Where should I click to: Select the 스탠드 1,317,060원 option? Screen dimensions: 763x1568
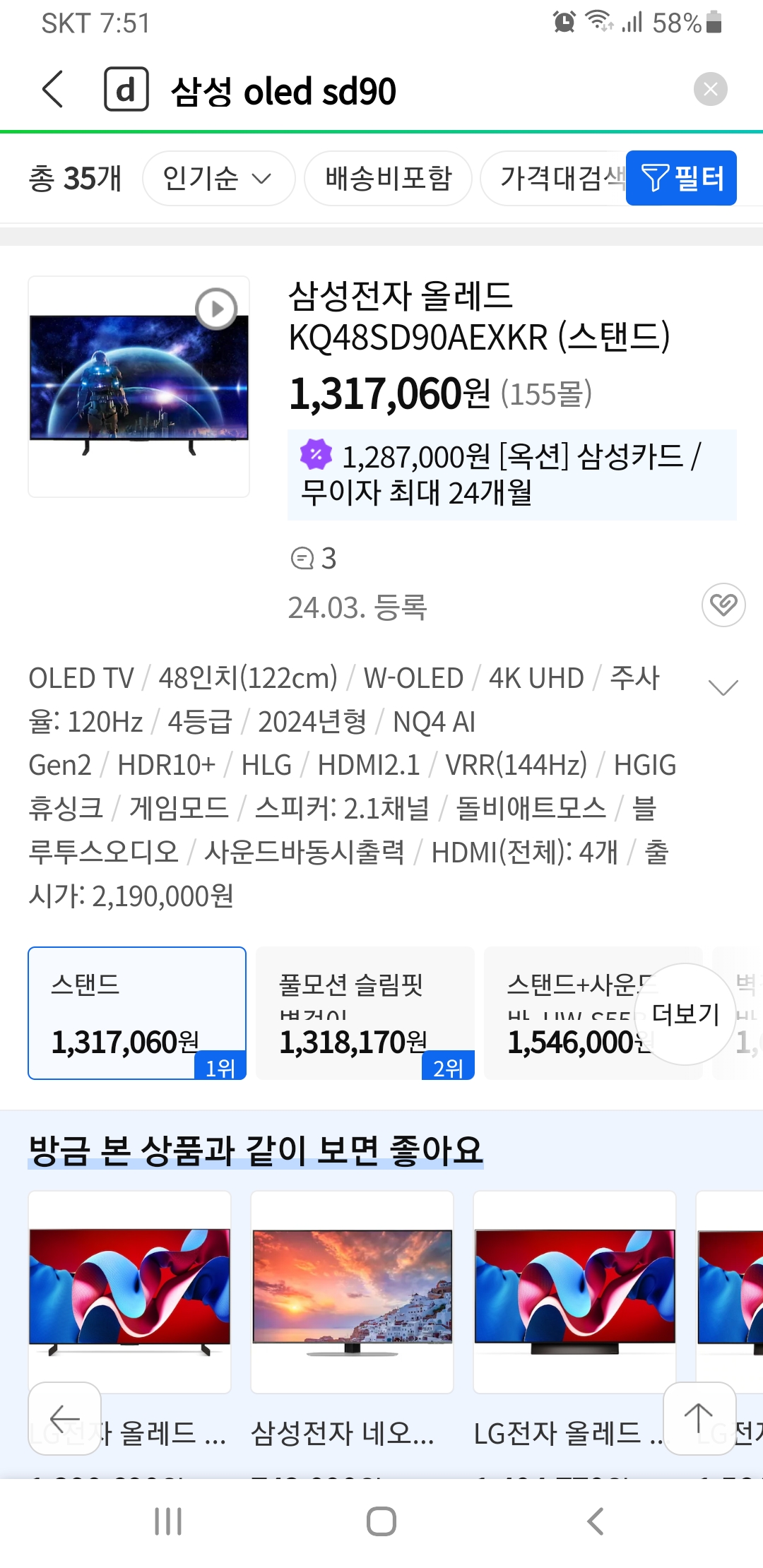[x=137, y=1013]
